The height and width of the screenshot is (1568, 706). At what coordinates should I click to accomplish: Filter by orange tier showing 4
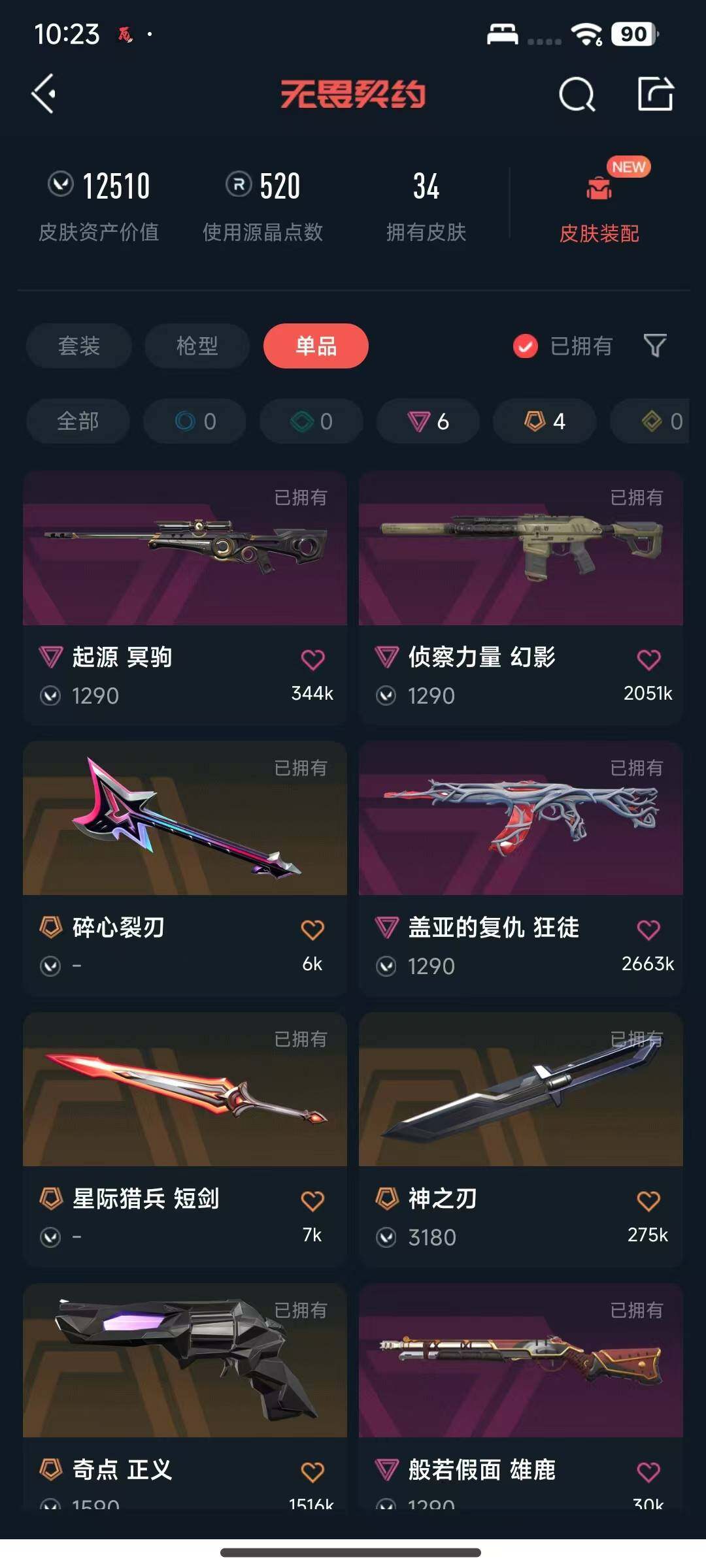pyautogui.click(x=545, y=421)
